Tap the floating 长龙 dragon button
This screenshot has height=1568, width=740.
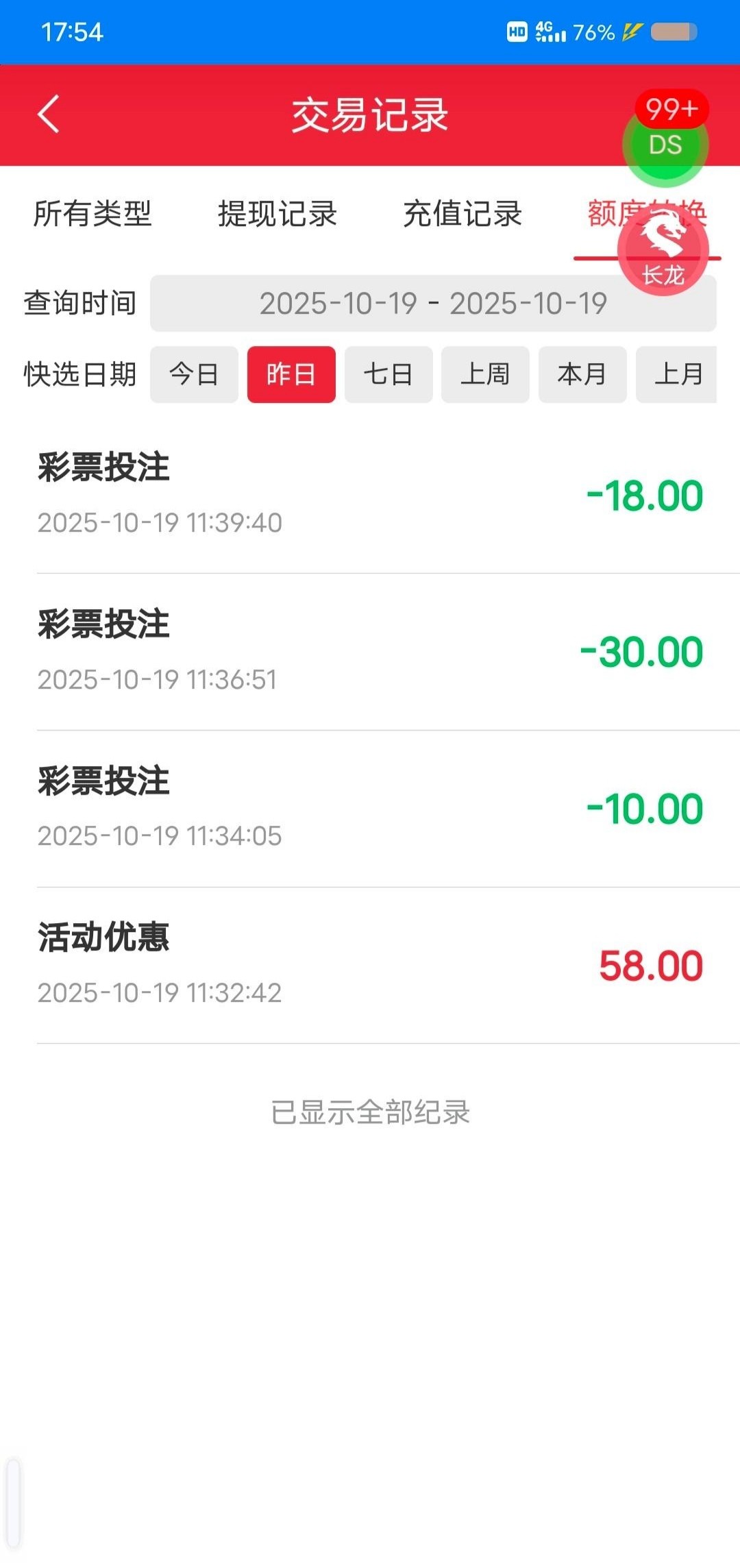[x=663, y=254]
